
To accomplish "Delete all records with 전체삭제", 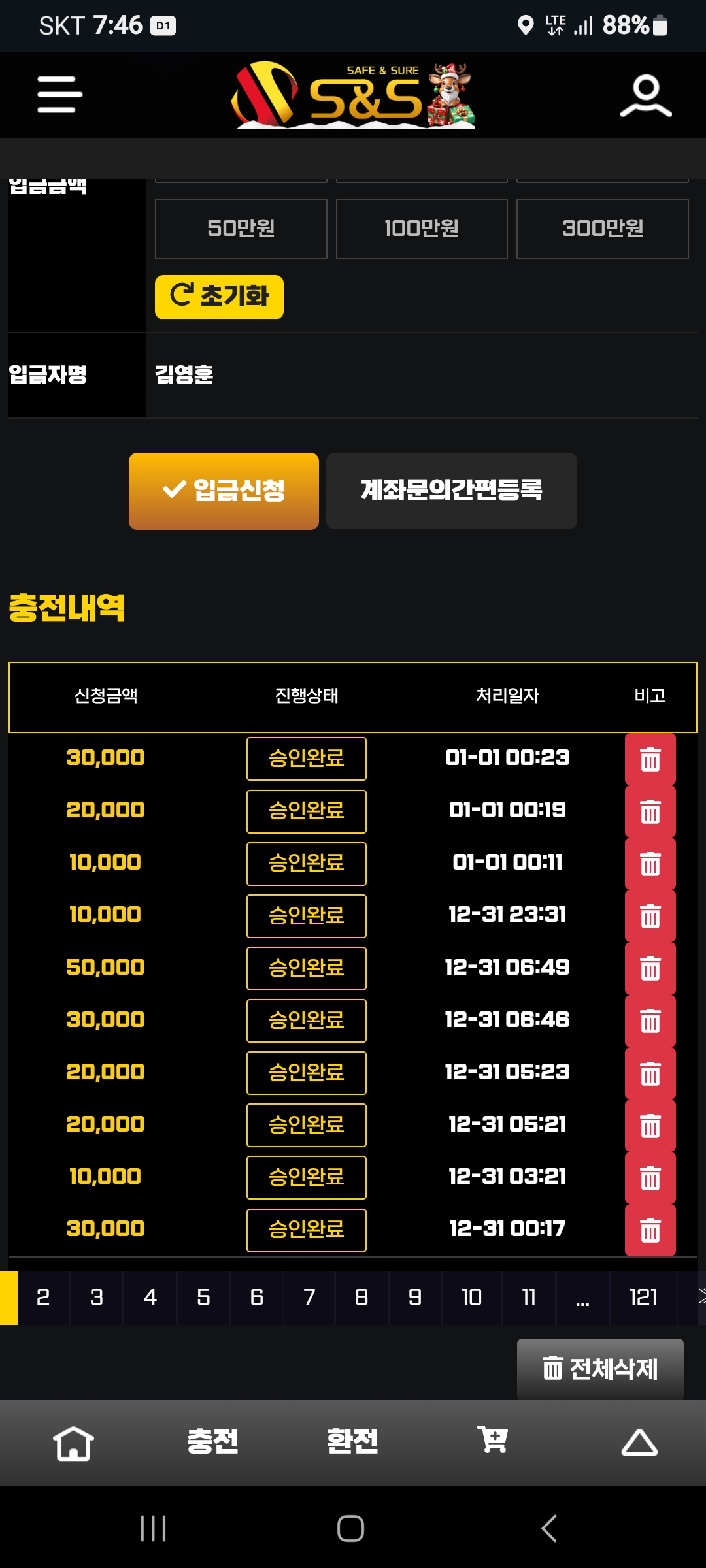I will pos(600,1369).
